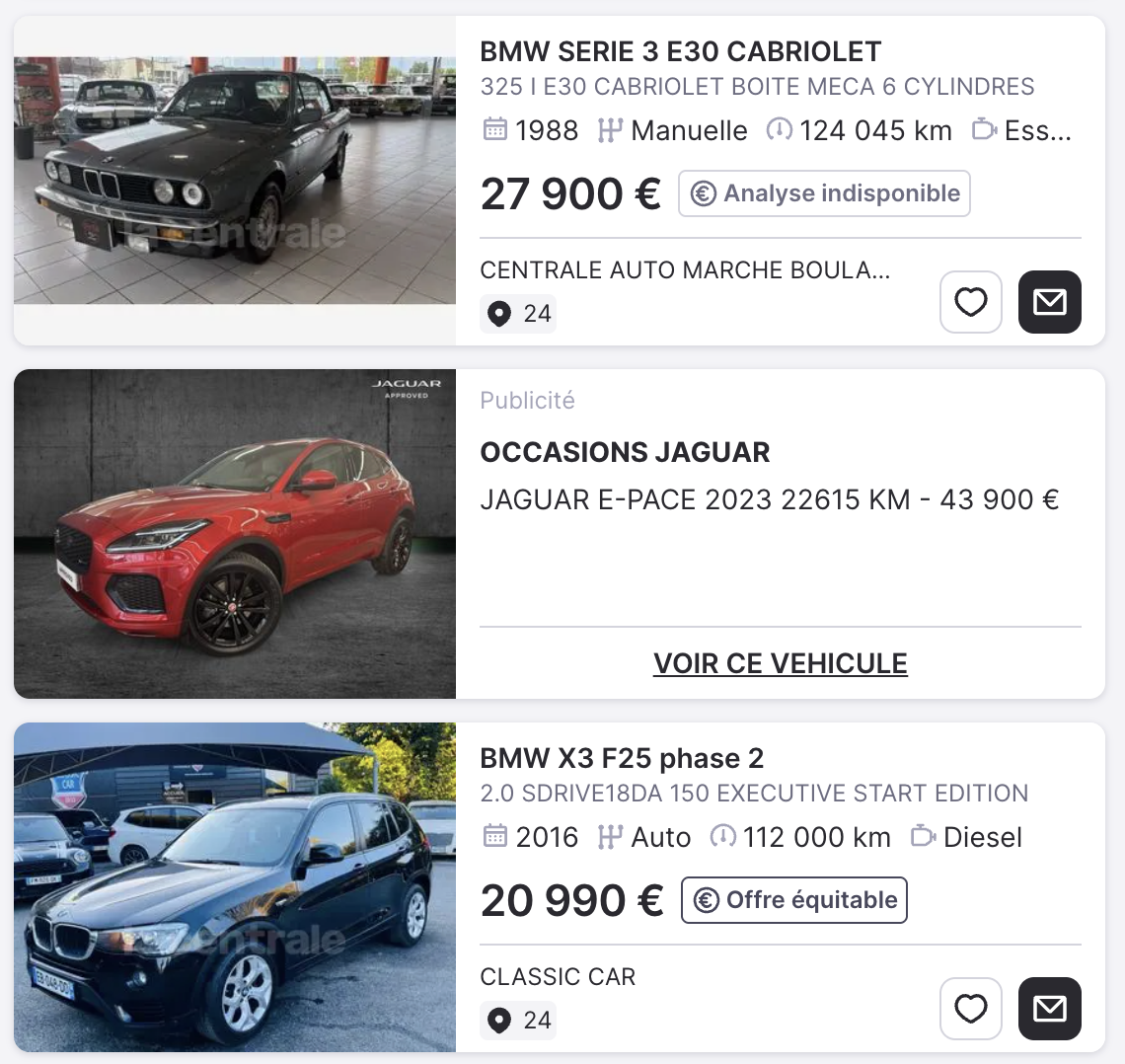Message the seller of the BMW E30 Cabriolet

(x=1049, y=302)
